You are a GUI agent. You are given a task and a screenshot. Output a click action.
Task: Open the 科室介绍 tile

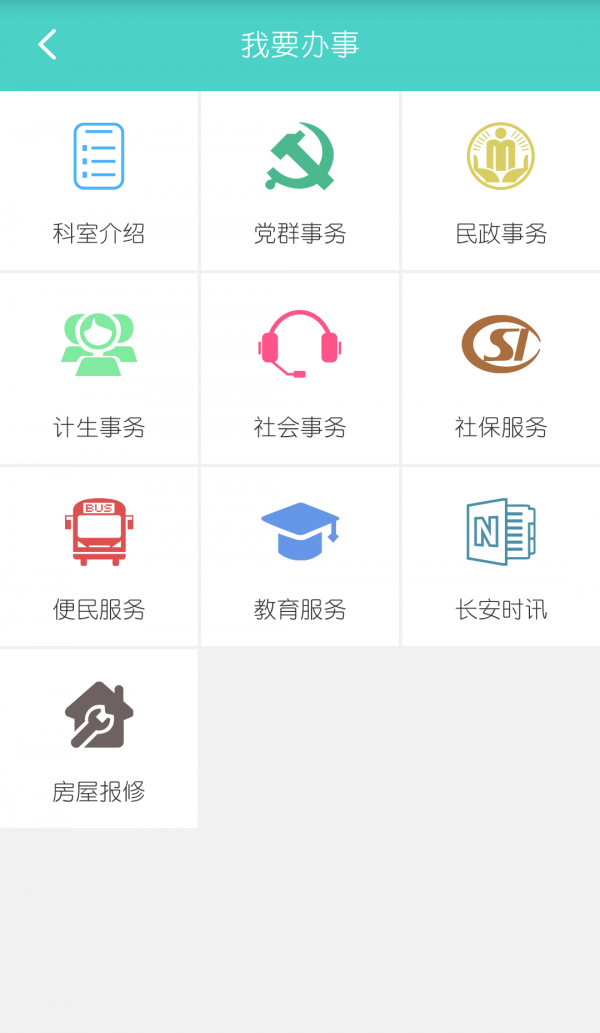pos(99,181)
